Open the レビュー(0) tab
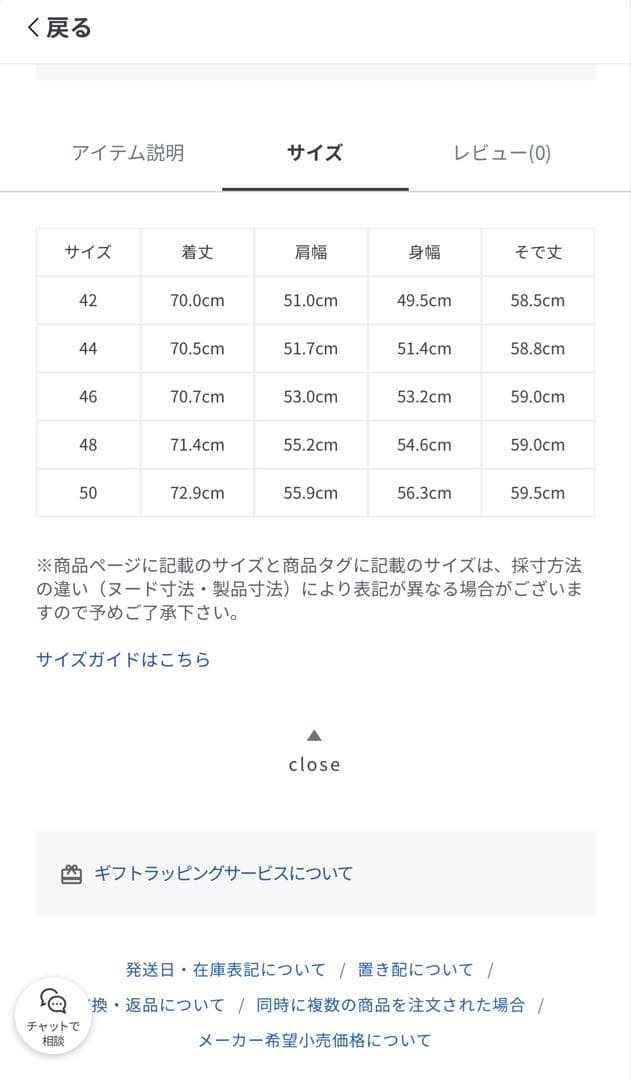The width and height of the screenshot is (631, 1080). [x=502, y=153]
